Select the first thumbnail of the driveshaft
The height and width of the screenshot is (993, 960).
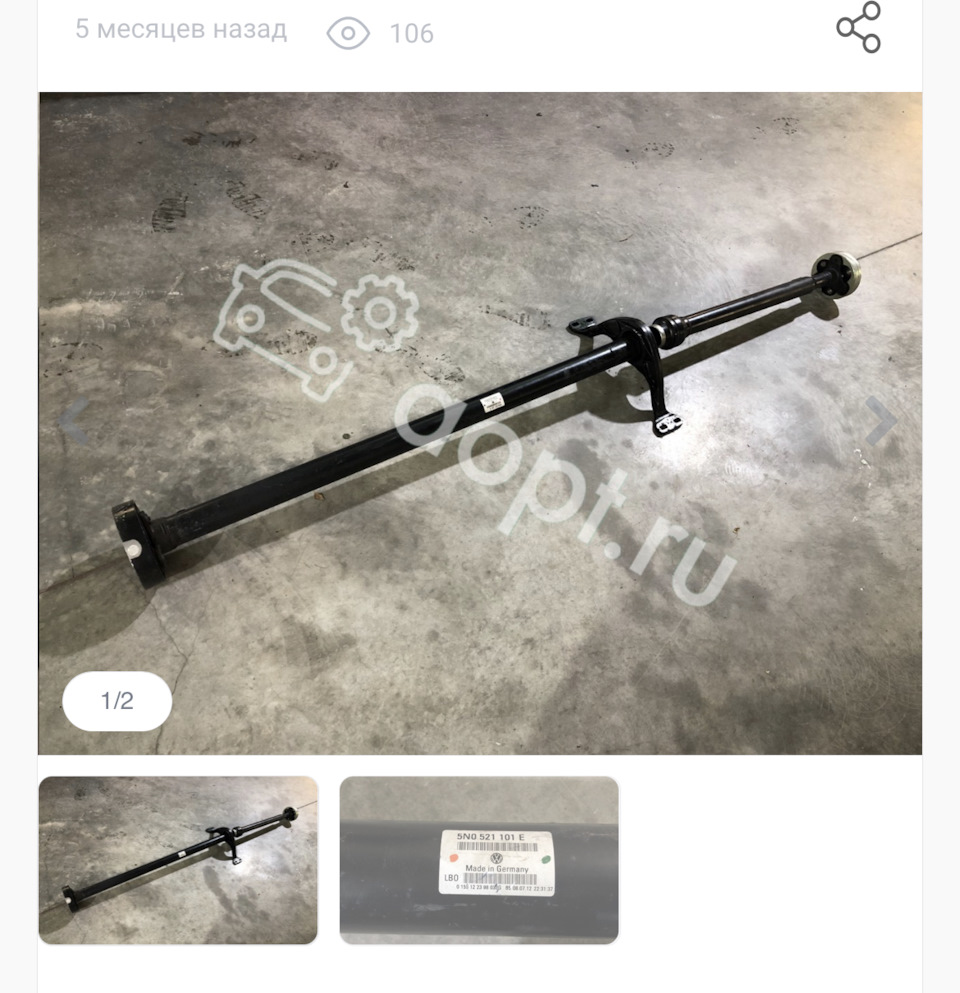[178, 860]
